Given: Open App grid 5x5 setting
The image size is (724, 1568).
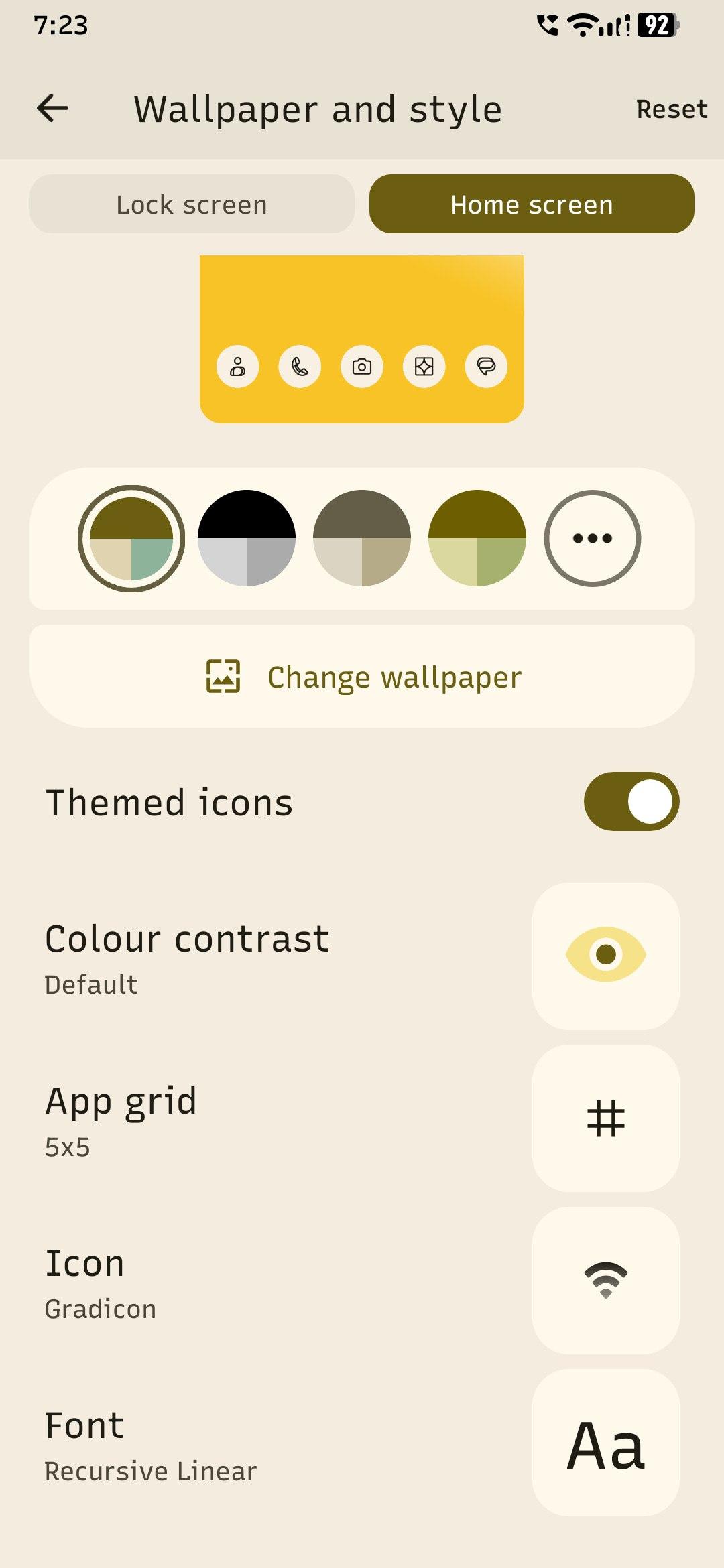Looking at the screenshot, I should point(362,1118).
